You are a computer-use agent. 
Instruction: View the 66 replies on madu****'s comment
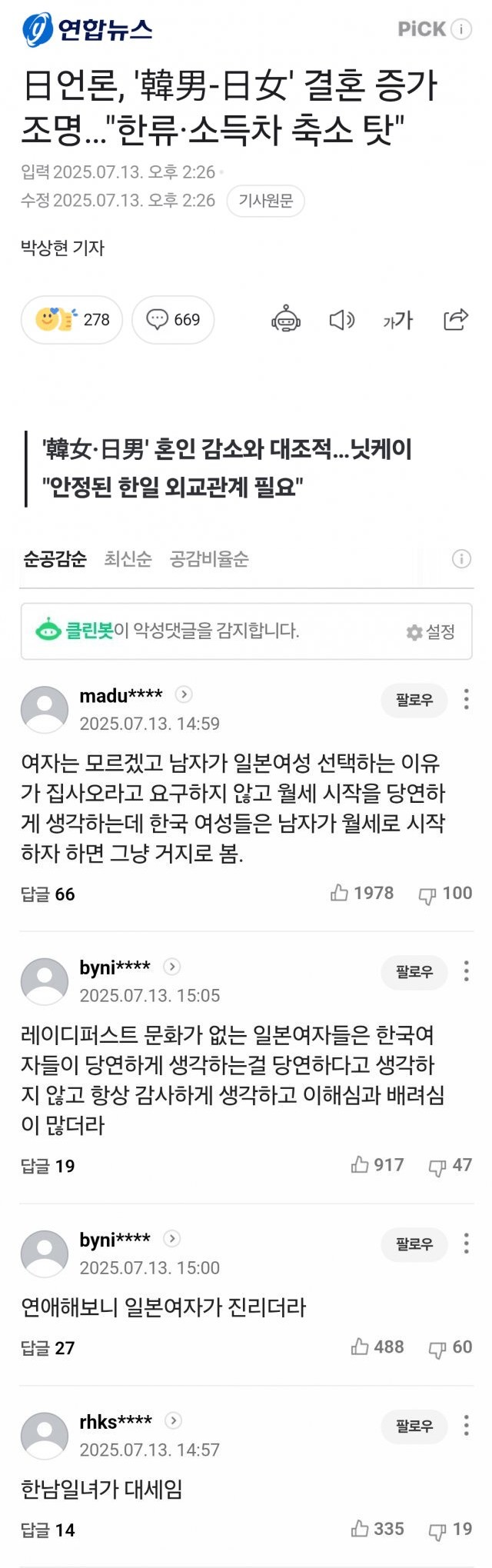(x=48, y=894)
